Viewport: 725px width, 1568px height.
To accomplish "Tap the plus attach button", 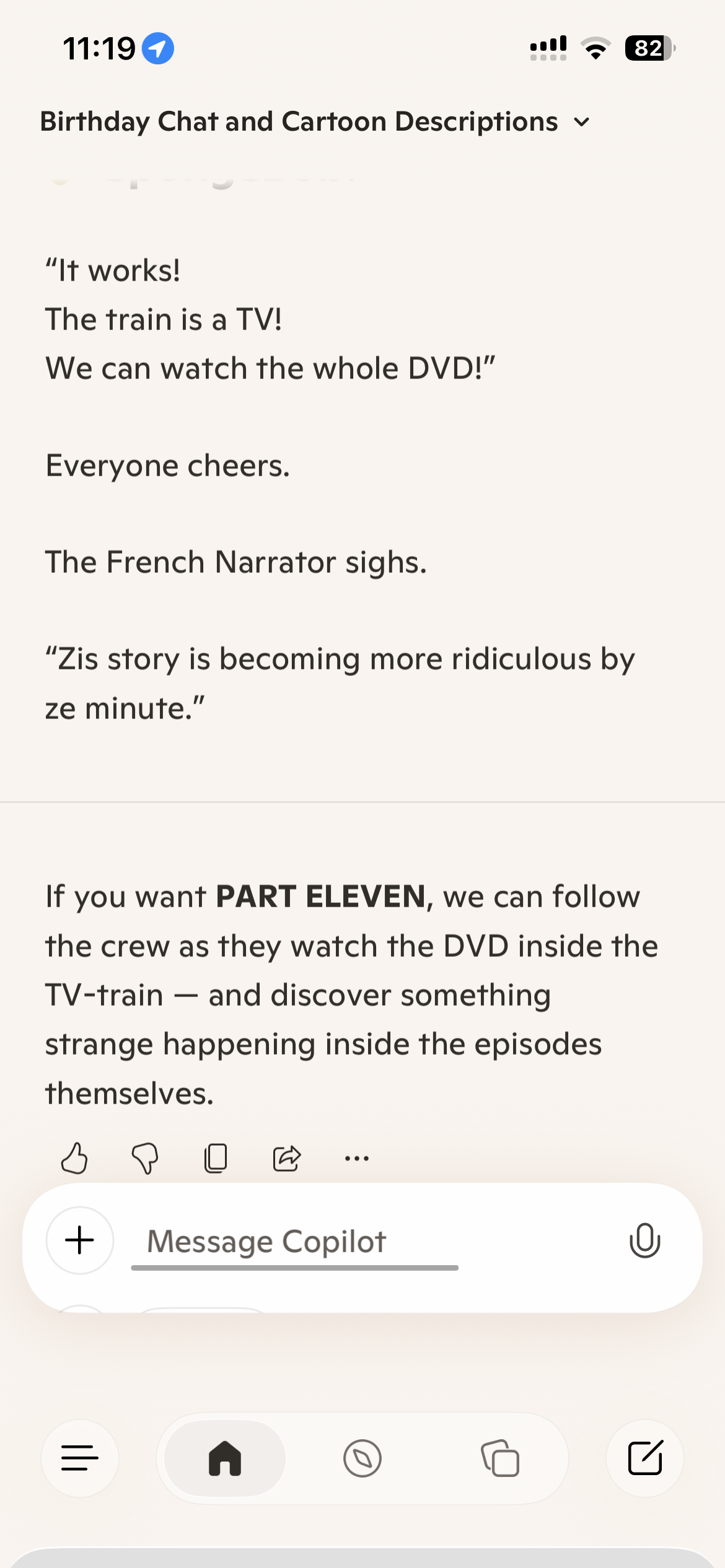I will [80, 1240].
